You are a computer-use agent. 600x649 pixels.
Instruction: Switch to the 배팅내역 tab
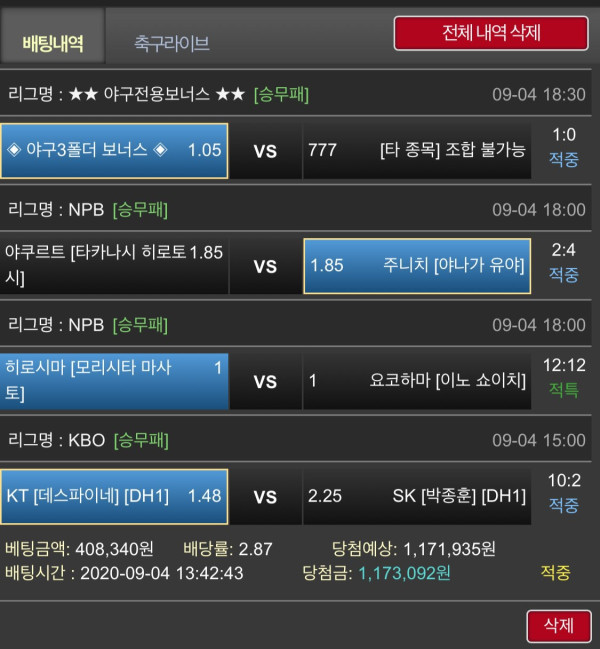(x=53, y=43)
